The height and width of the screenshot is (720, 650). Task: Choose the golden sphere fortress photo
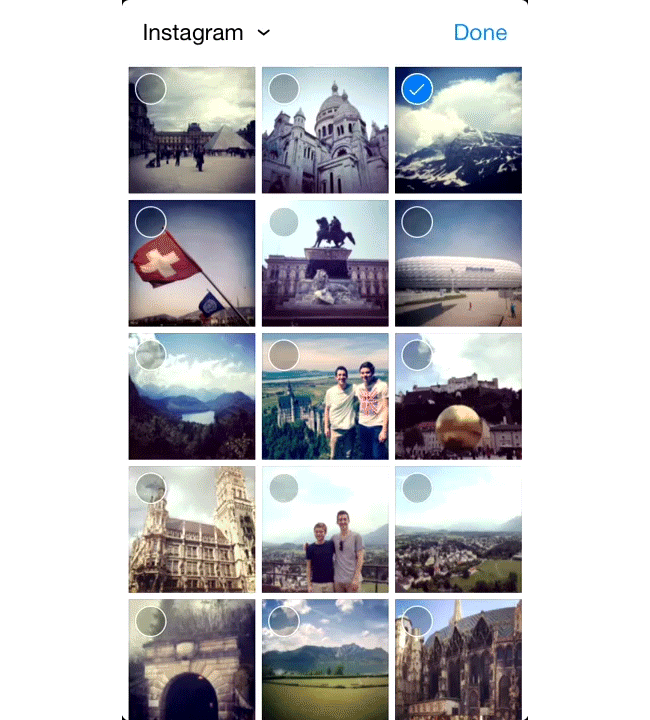click(x=458, y=396)
